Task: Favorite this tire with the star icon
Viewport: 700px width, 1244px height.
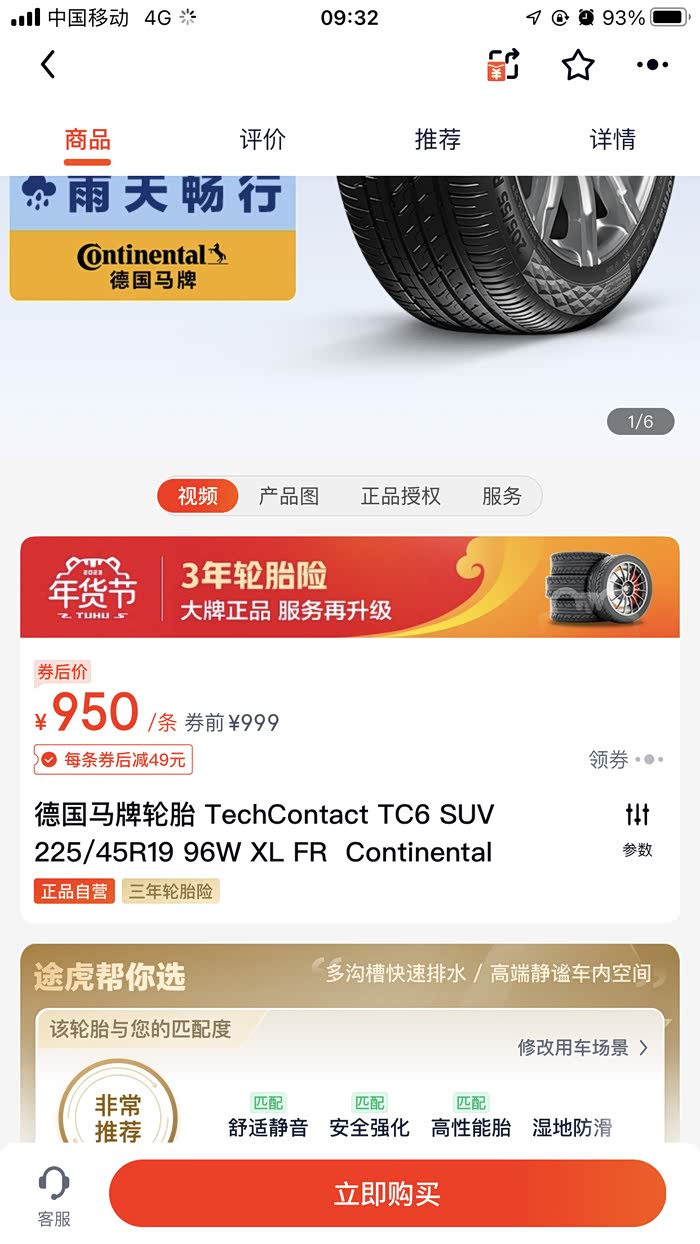Action: click(x=578, y=65)
